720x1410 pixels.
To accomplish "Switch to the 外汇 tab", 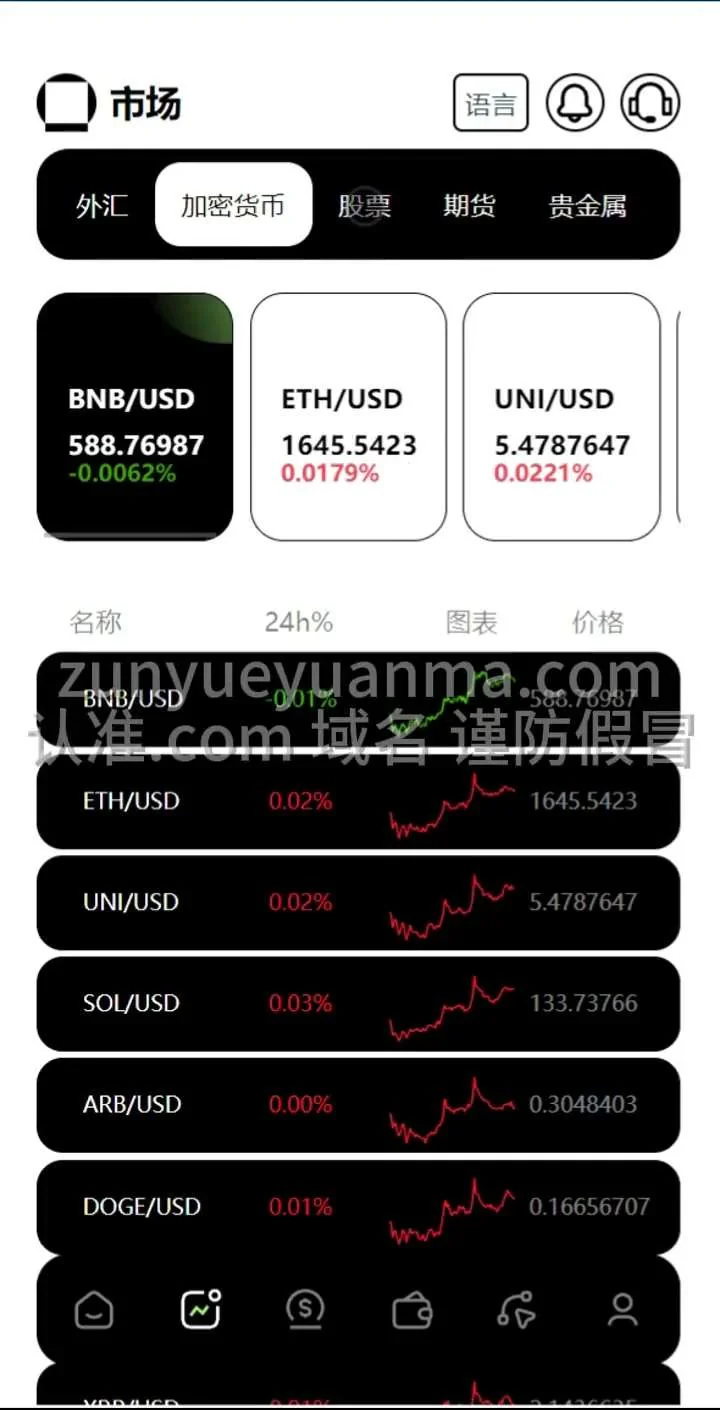I will tap(102, 206).
